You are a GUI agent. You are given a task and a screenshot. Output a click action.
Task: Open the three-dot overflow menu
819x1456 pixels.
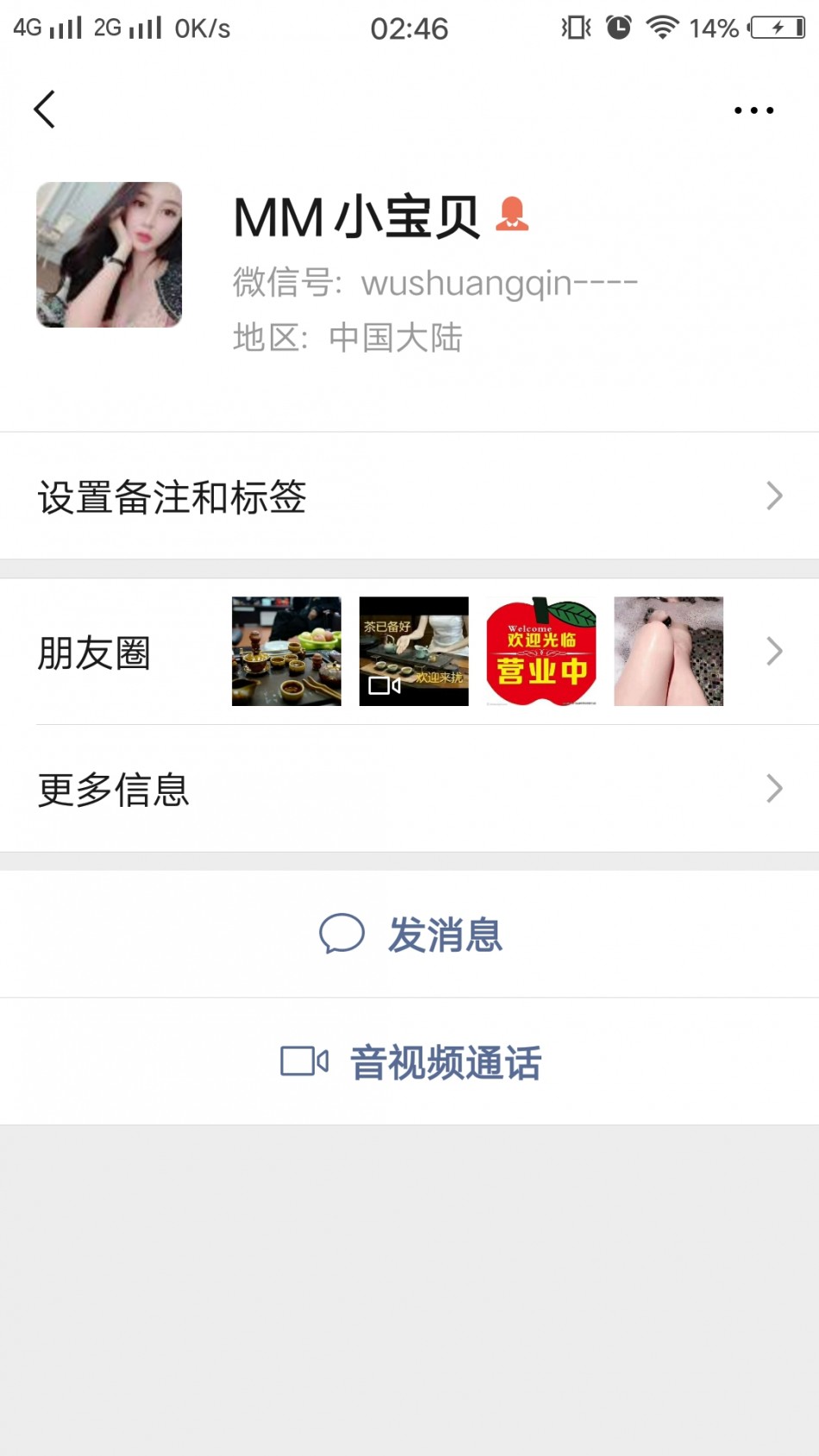pos(753,110)
